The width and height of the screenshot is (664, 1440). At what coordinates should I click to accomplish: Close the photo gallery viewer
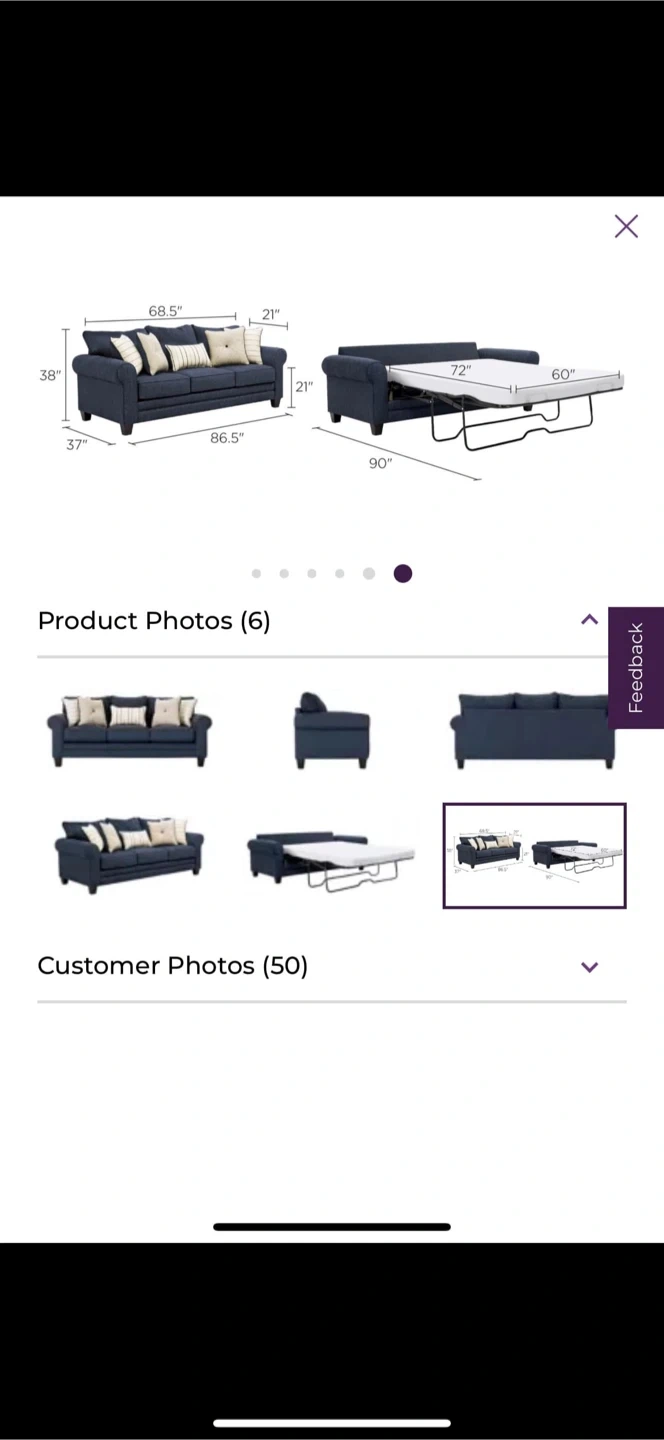tap(626, 226)
